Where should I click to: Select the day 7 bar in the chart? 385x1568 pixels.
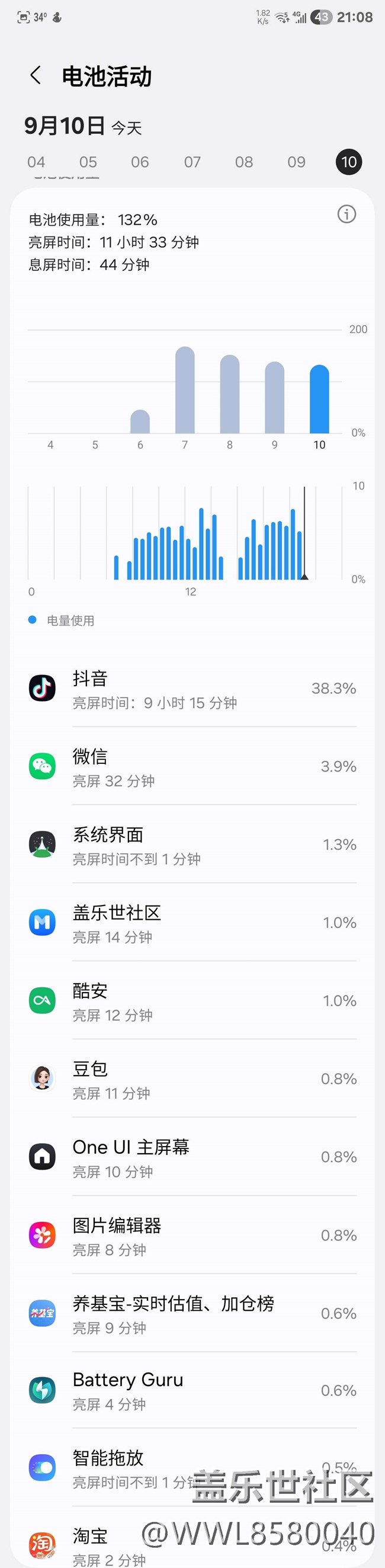tap(185, 390)
